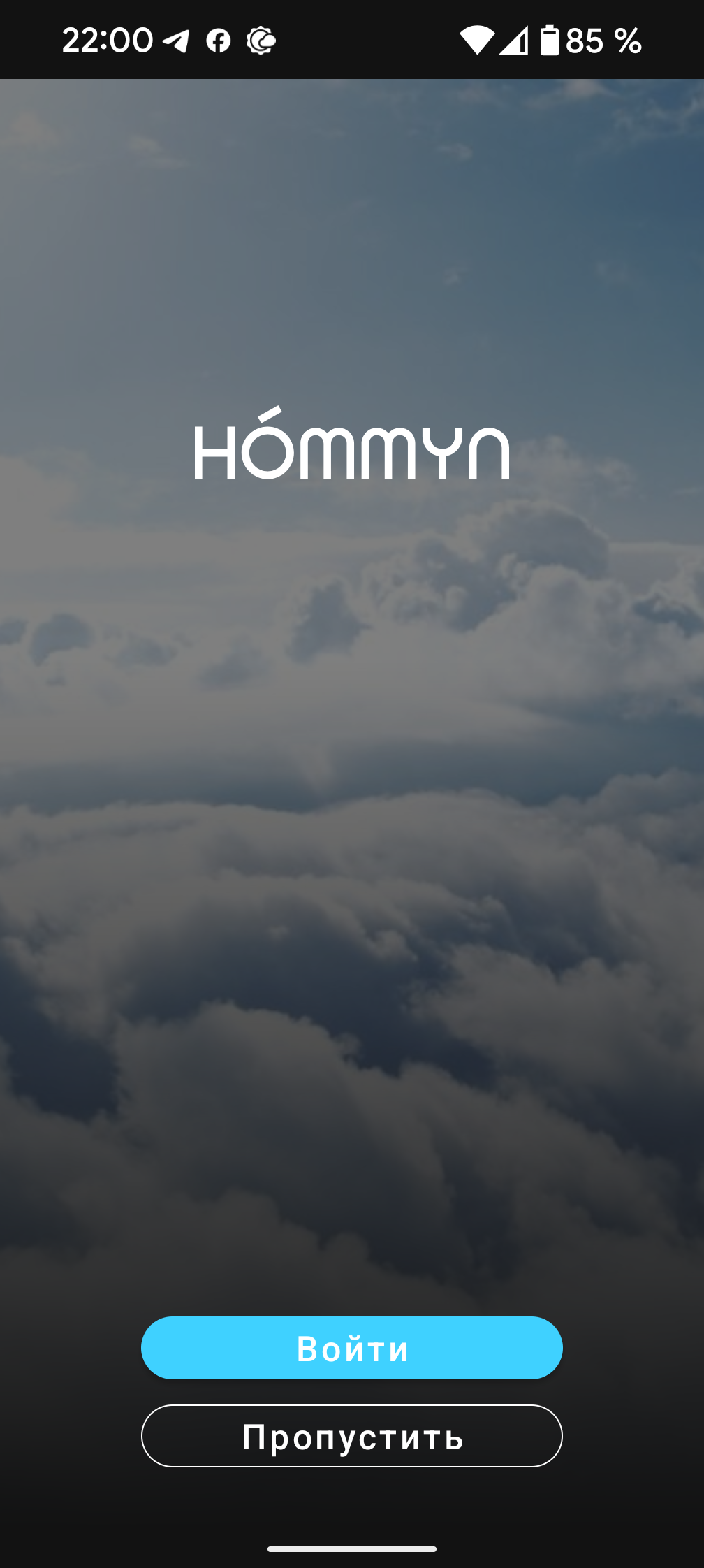Skip login with Пропустить

(351, 1436)
